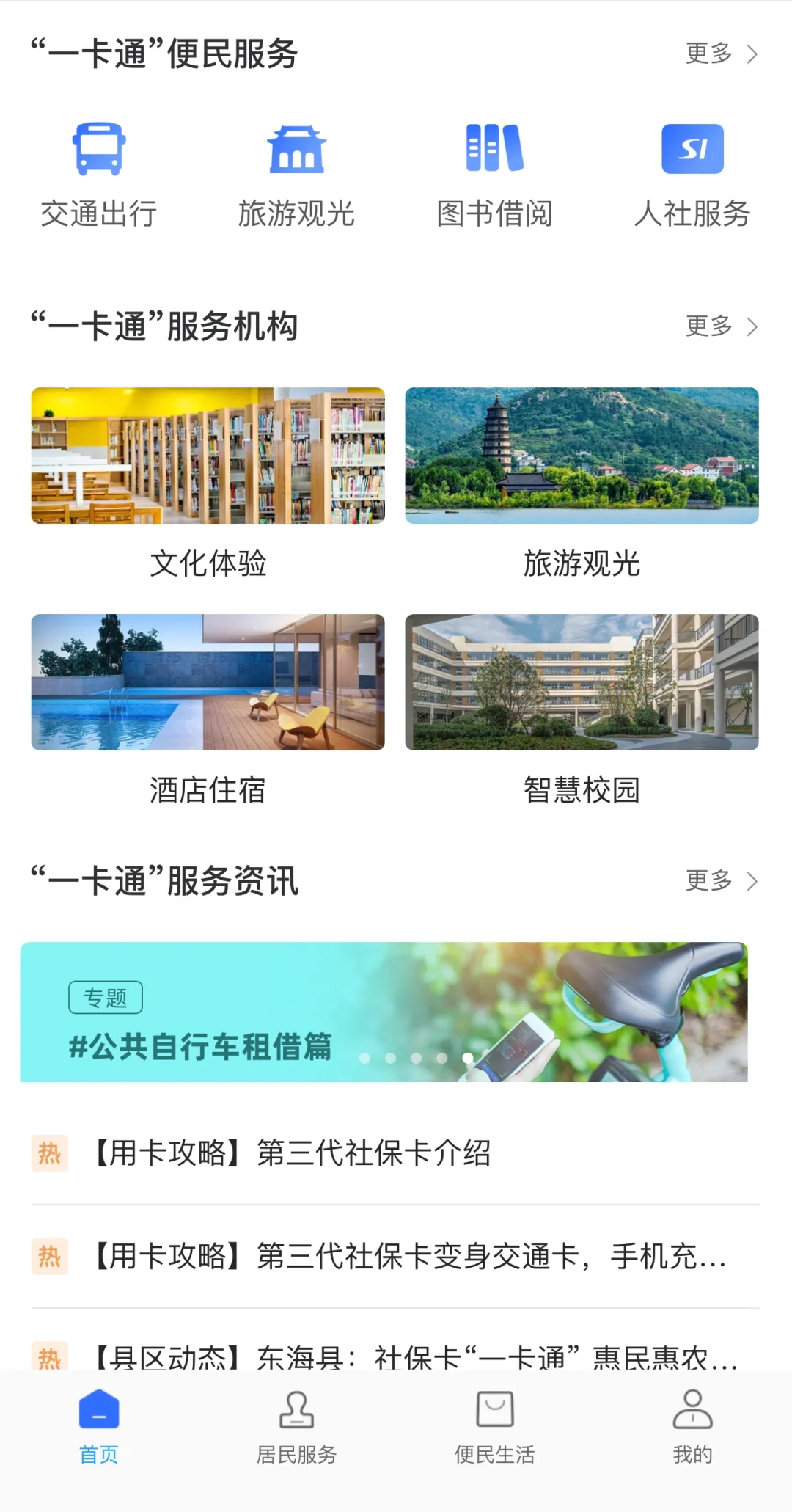Read 第三代社保卡介绍 article

click(x=396, y=1153)
